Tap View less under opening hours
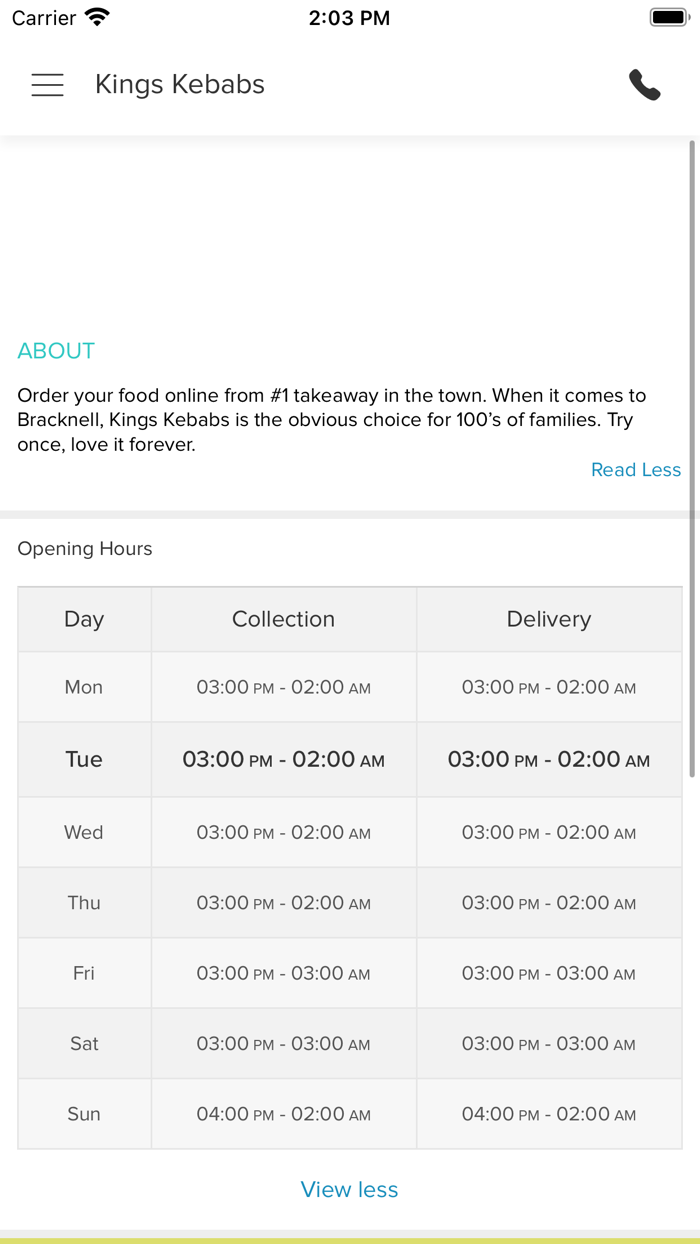Screen dimensions: 700x1244 click(x=349, y=1189)
